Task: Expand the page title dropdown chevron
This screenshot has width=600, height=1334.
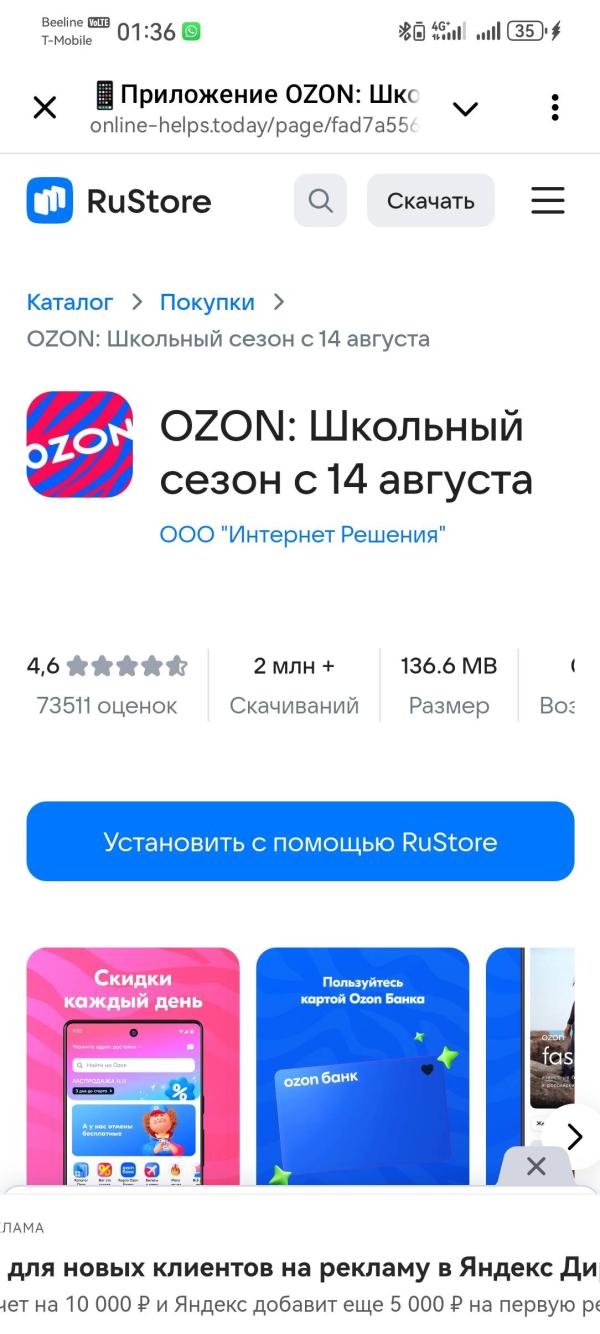Action: 466,108
